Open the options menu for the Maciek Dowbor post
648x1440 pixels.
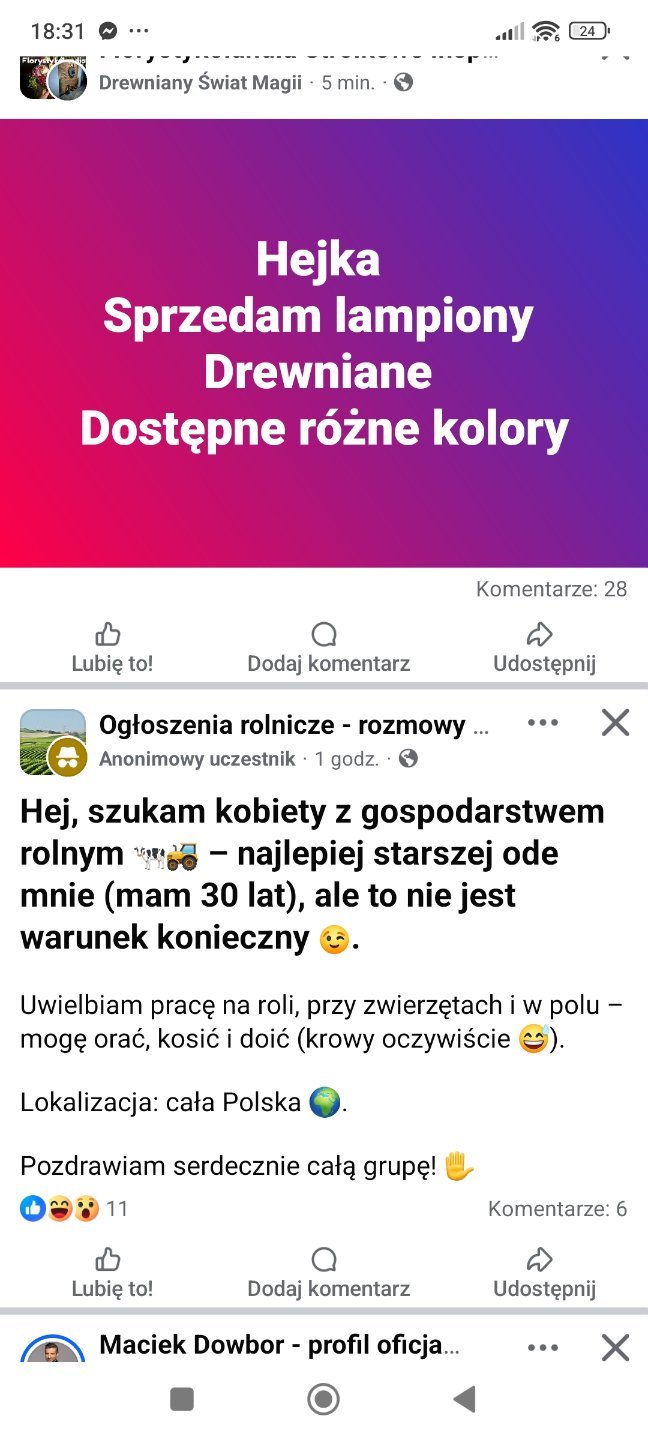point(542,1347)
